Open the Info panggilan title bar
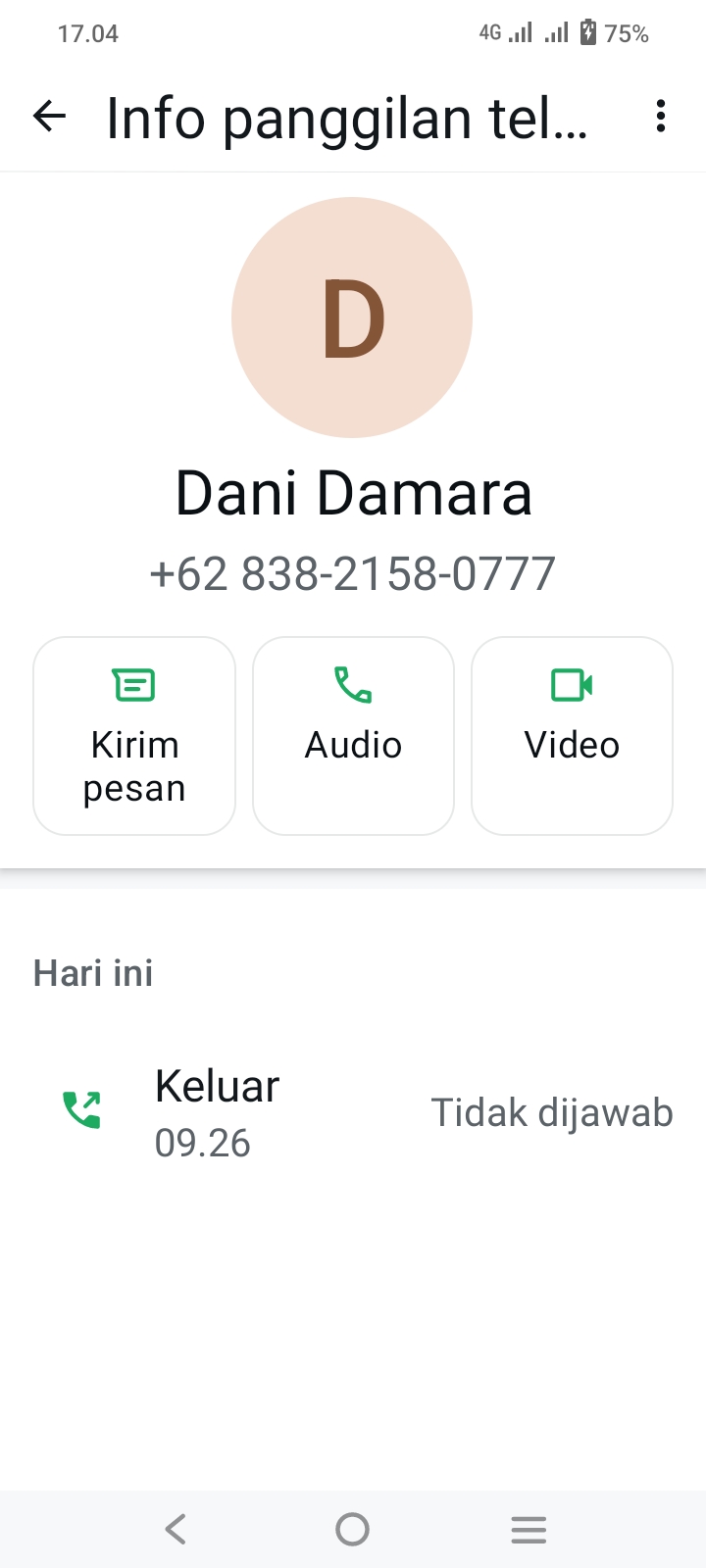Viewport: 706px width, 1568px height. (348, 117)
